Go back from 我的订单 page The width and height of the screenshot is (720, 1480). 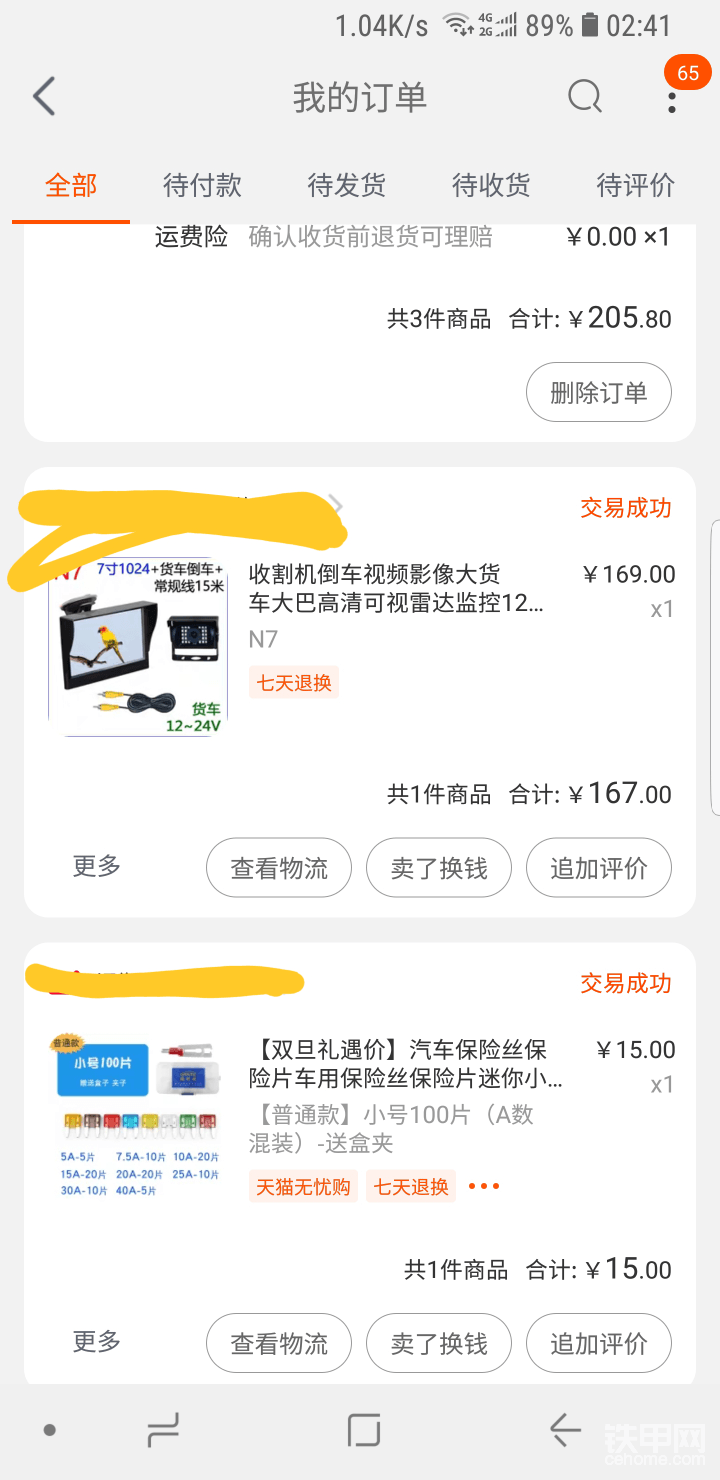coord(44,97)
